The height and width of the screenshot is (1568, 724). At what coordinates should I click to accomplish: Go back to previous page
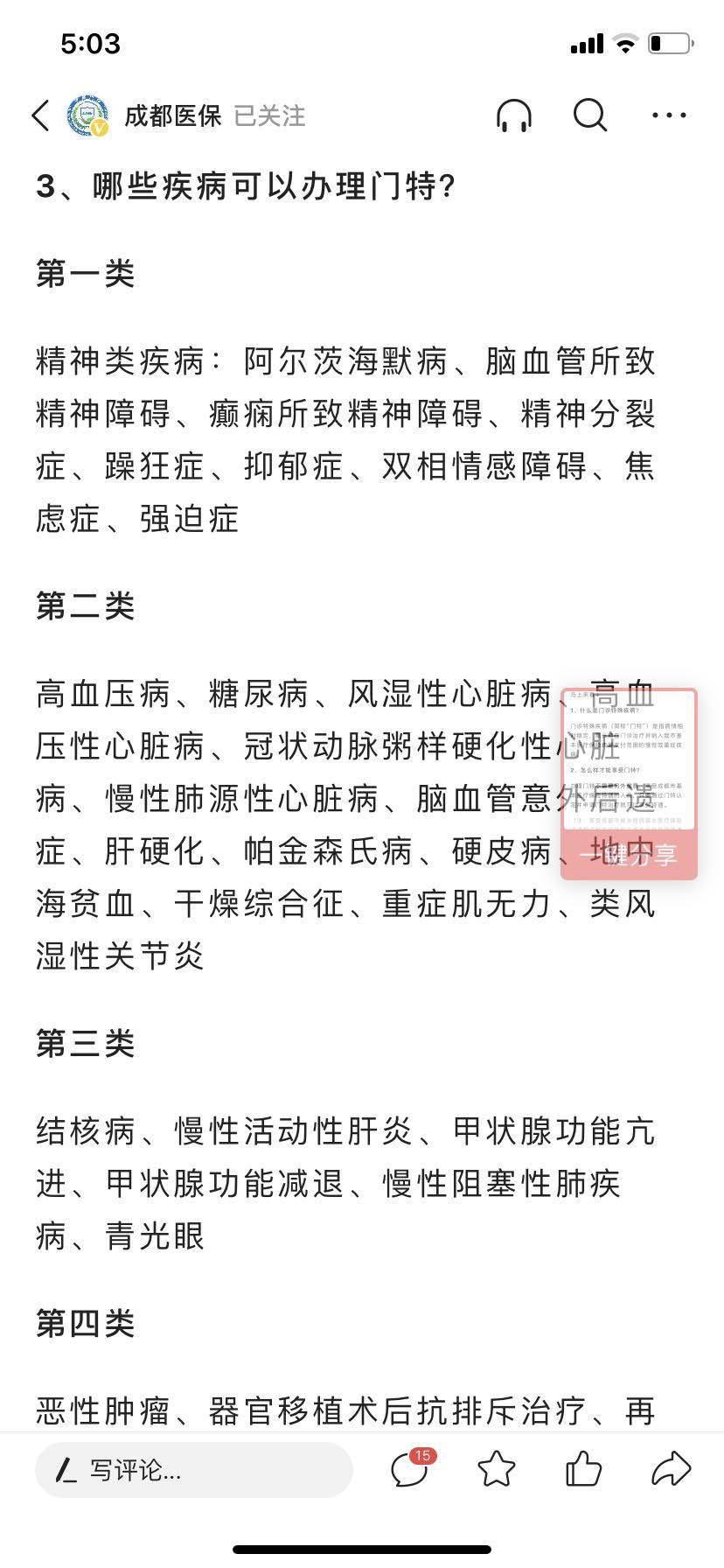[x=40, y=115]
